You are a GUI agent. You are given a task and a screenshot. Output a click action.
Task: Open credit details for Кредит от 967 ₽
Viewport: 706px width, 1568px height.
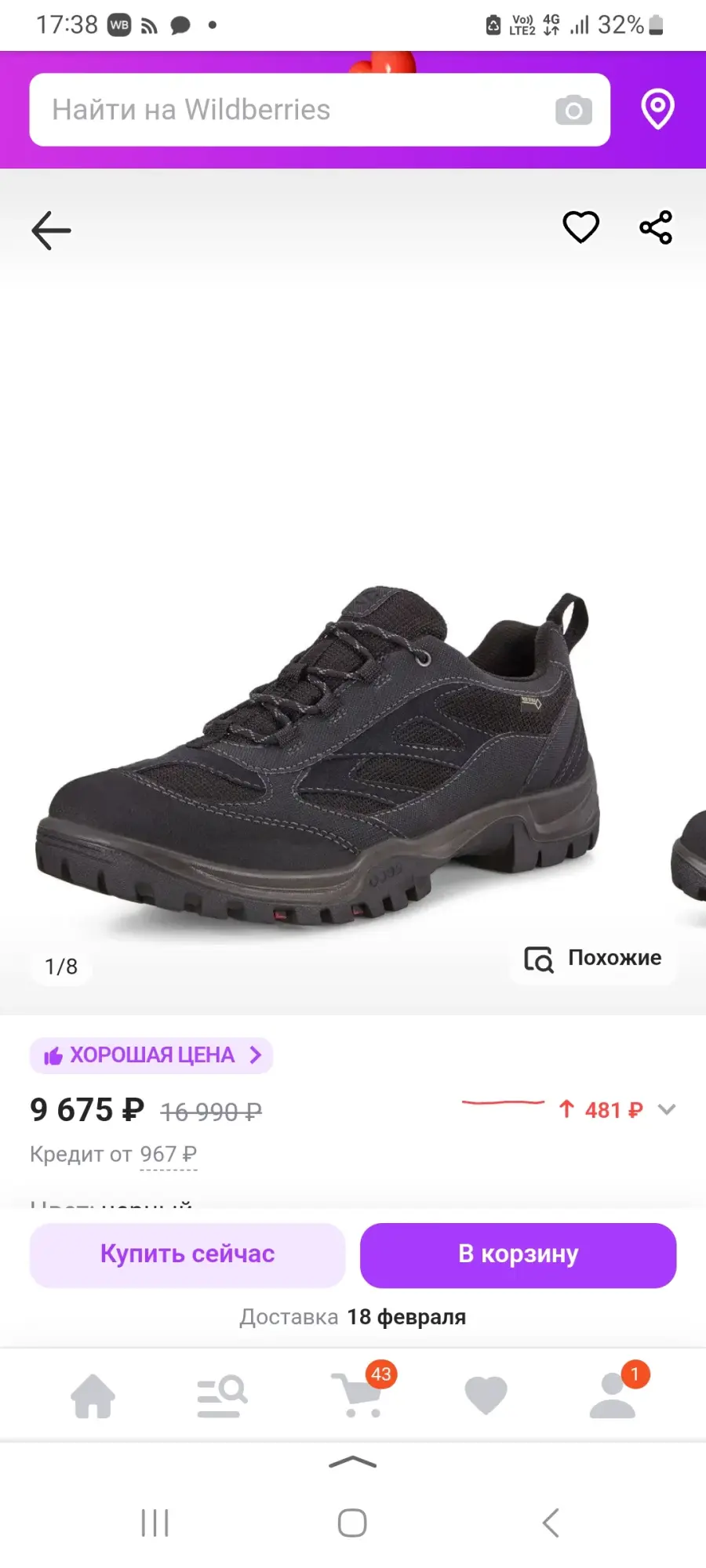point(114,1154)
